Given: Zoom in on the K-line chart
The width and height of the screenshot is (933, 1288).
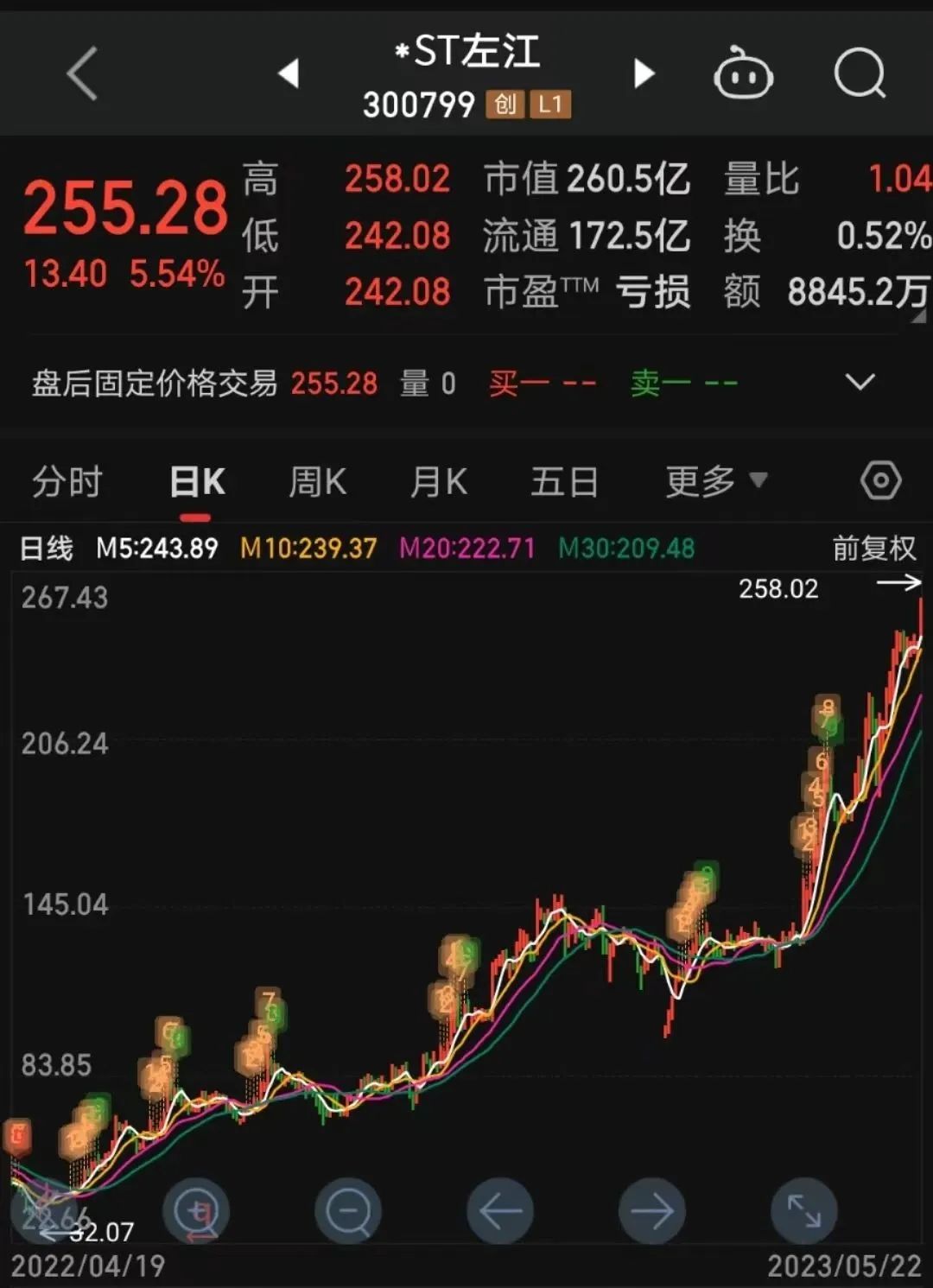Looking at the screenshot, I should point(196,1211).
